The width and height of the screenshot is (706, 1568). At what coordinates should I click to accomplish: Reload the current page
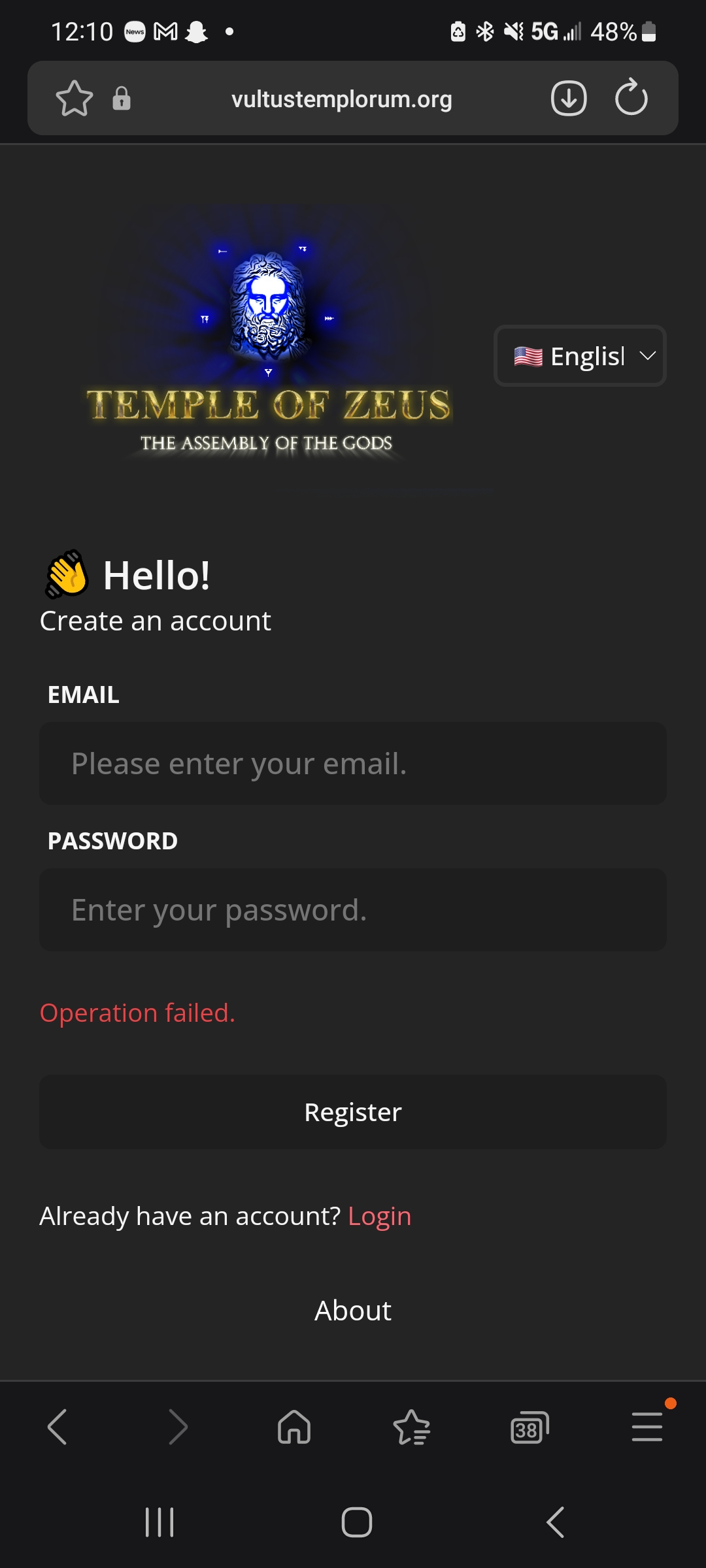click(631, 98)
